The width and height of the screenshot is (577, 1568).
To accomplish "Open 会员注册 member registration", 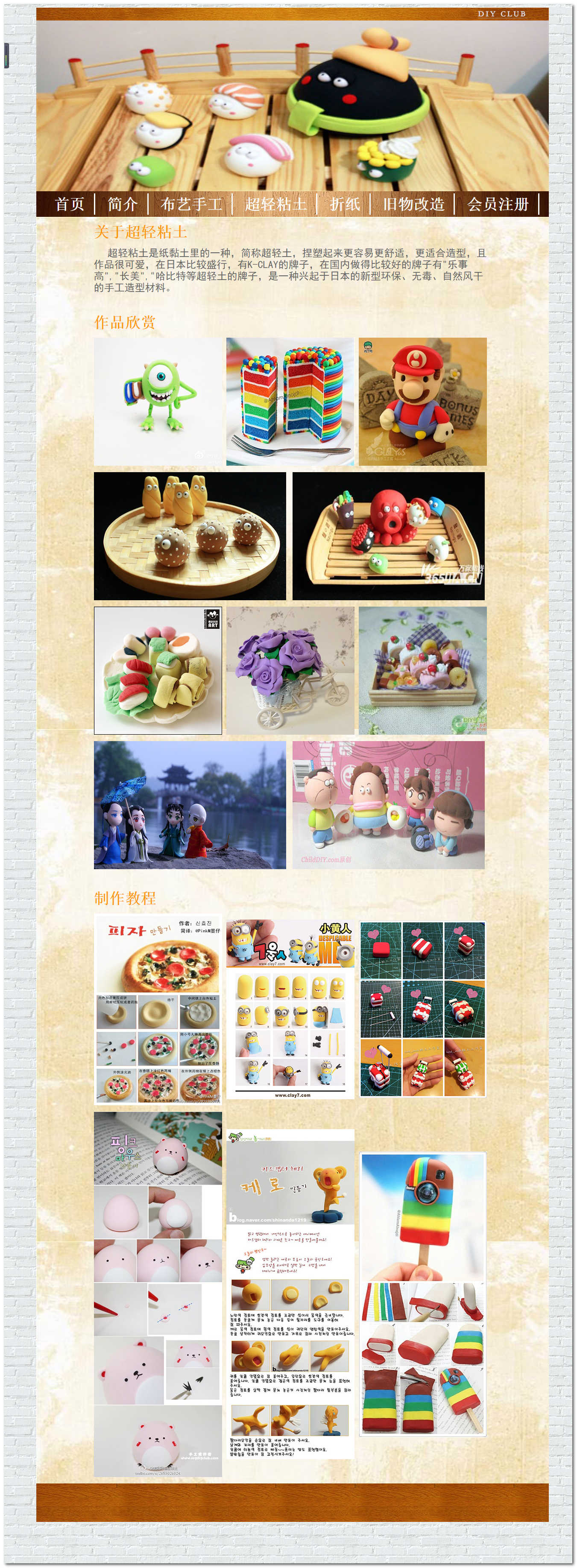I will (497, 204).
